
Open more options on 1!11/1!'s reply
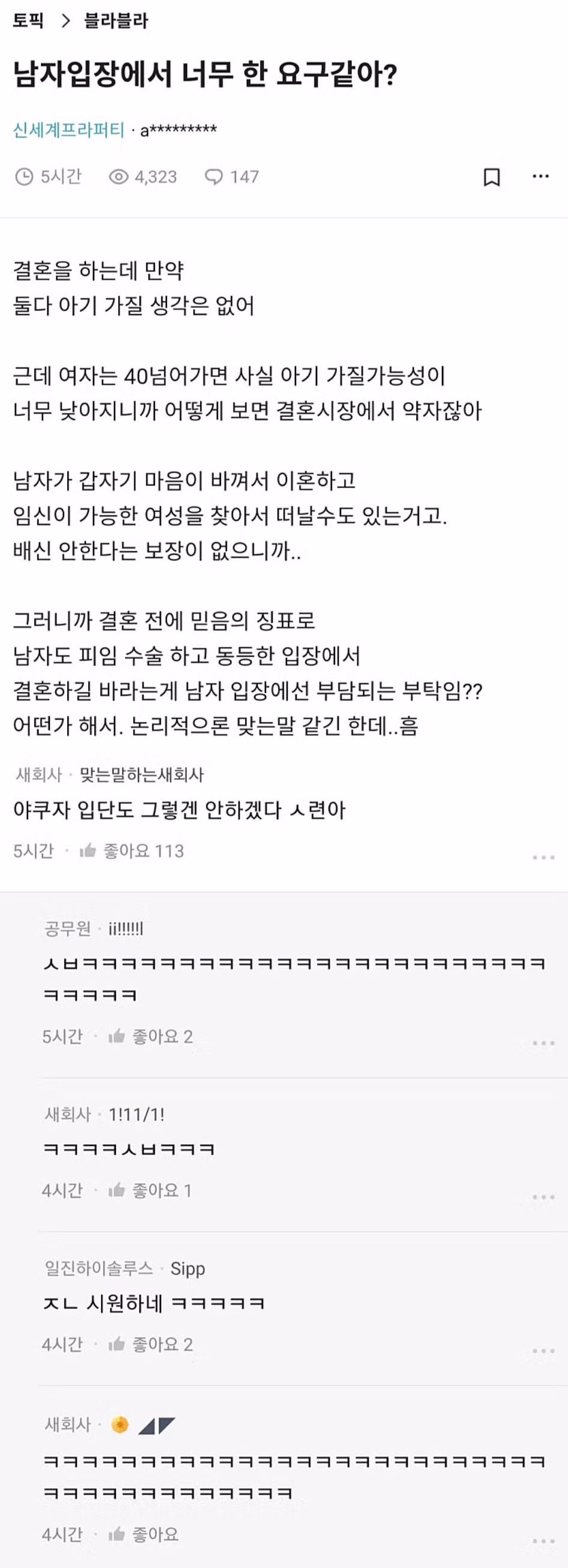(x=543, y=1196)
